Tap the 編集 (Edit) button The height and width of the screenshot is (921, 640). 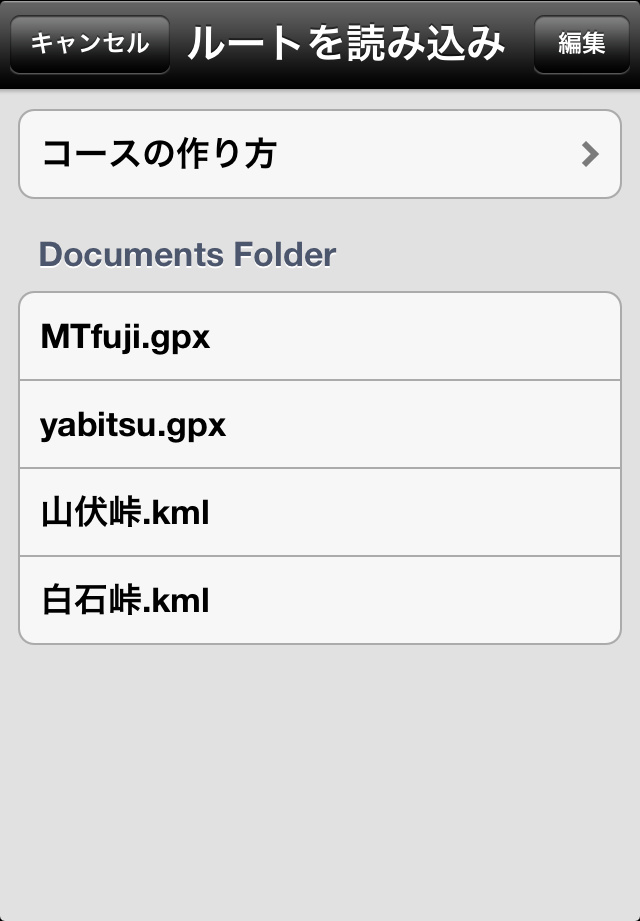(x=581, y=44)
